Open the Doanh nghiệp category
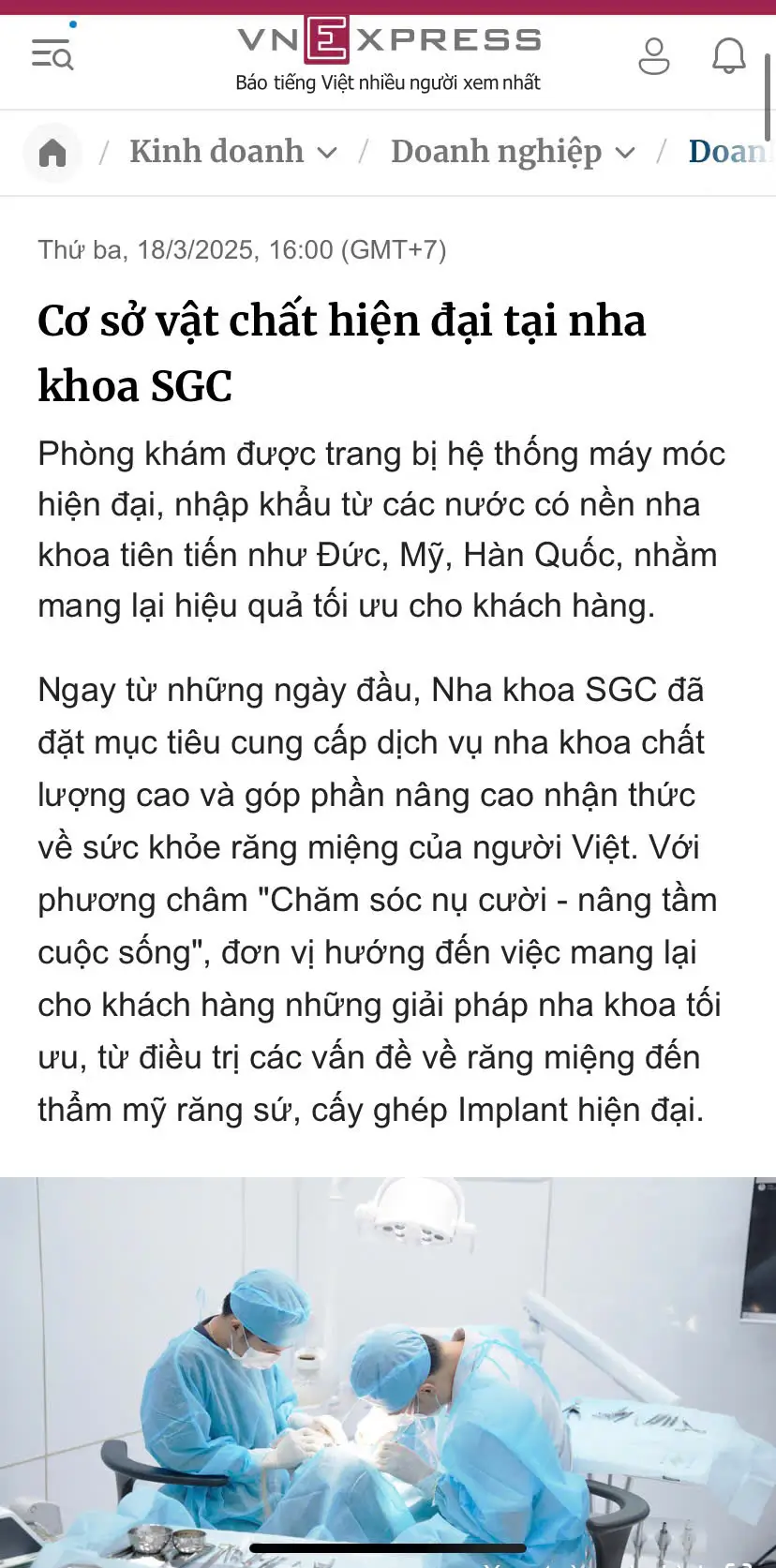The height and width of the screenshot is (1568, 776). coord(496,152)
